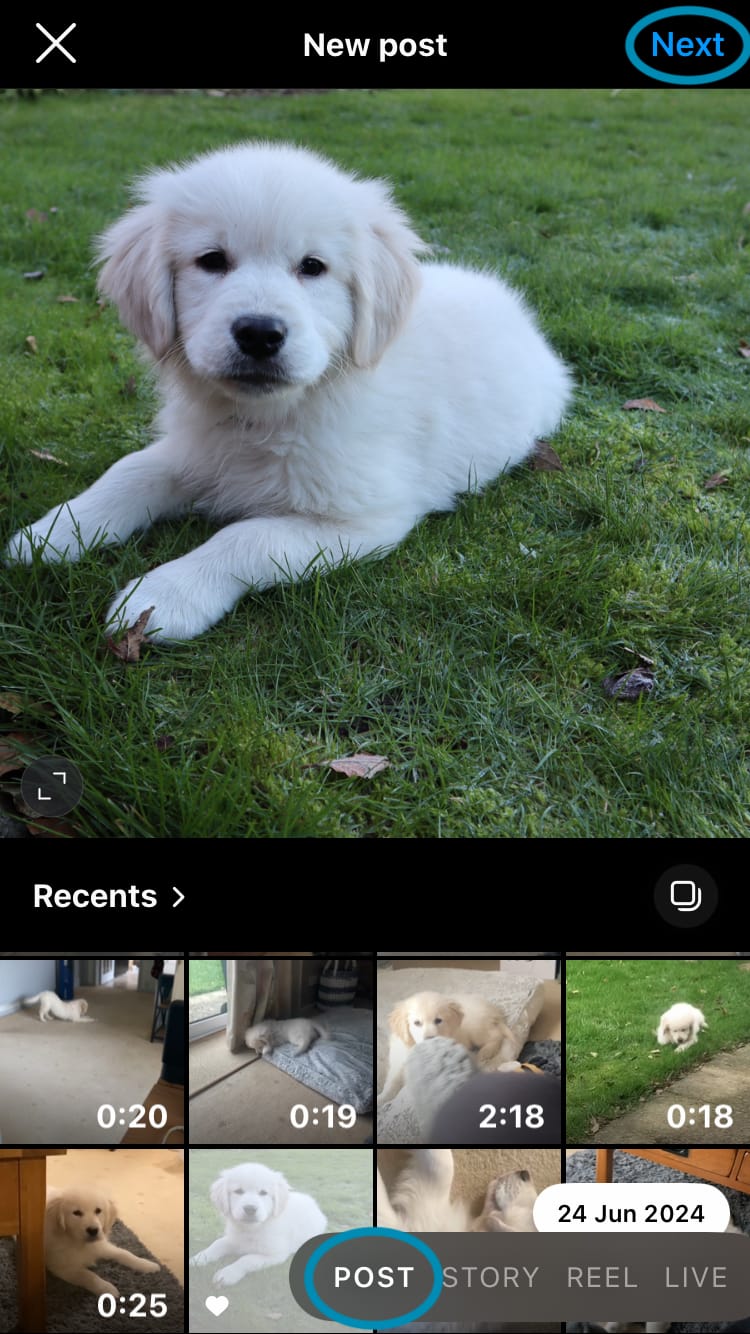Screen dimensions: 750x1334
Task: Switch to REEL mode
Action: click(x=602, y=1277)
